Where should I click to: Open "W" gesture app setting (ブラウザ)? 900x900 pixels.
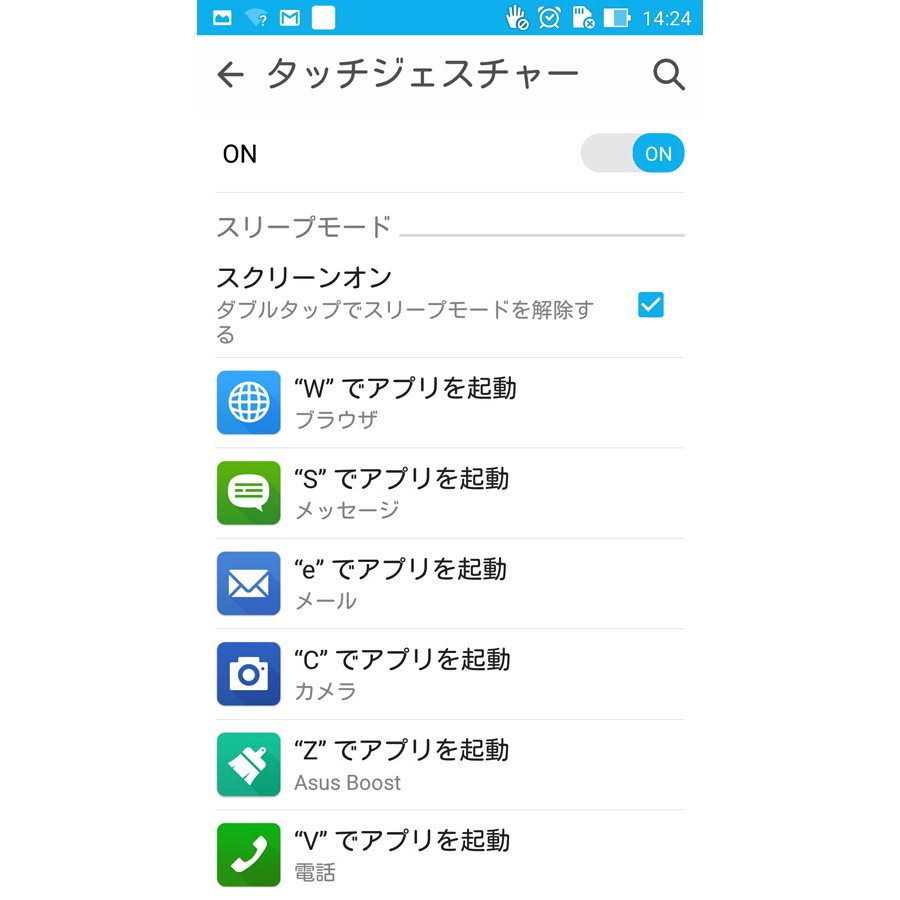coord(450,402)
